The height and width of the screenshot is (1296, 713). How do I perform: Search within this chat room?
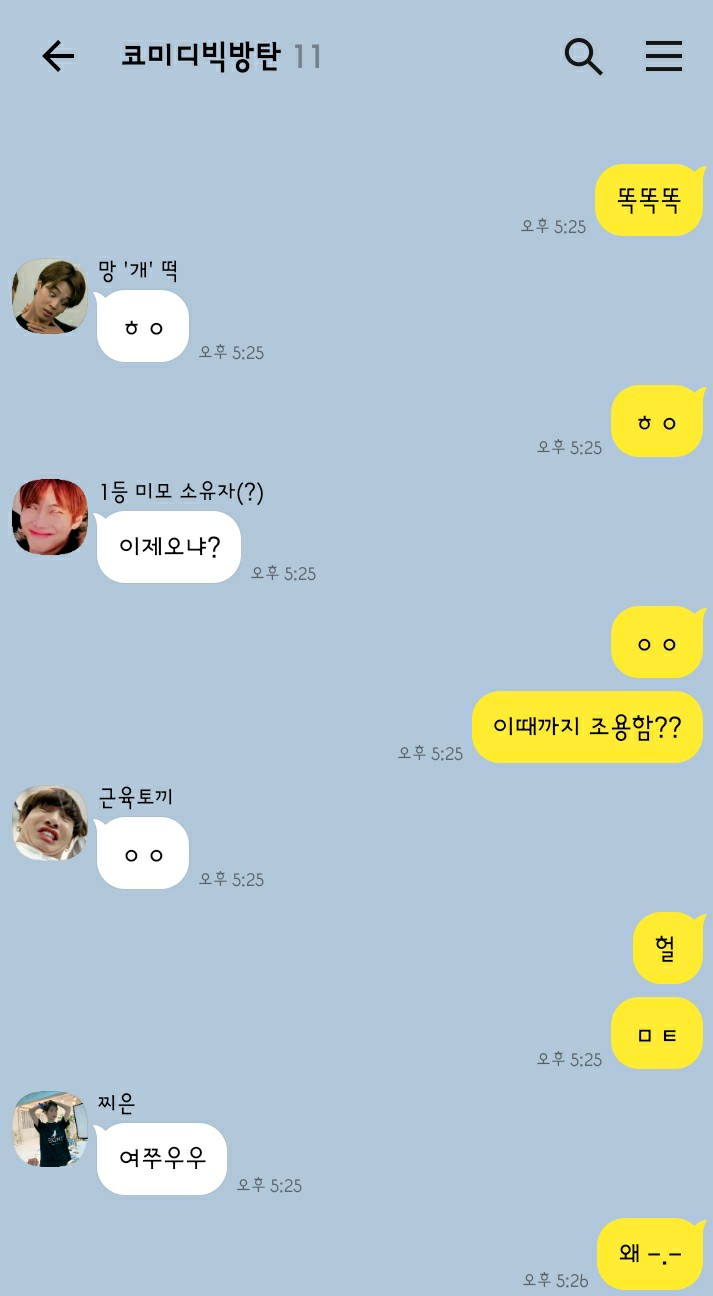click(584, 57)
